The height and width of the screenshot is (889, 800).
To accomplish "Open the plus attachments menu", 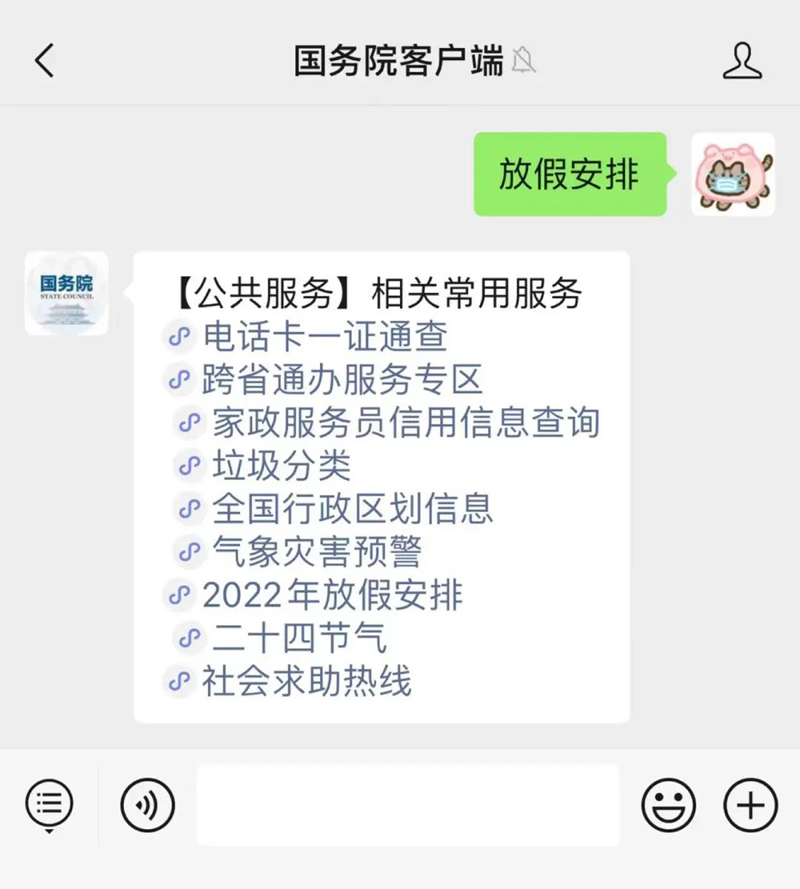I will (749, 805).
